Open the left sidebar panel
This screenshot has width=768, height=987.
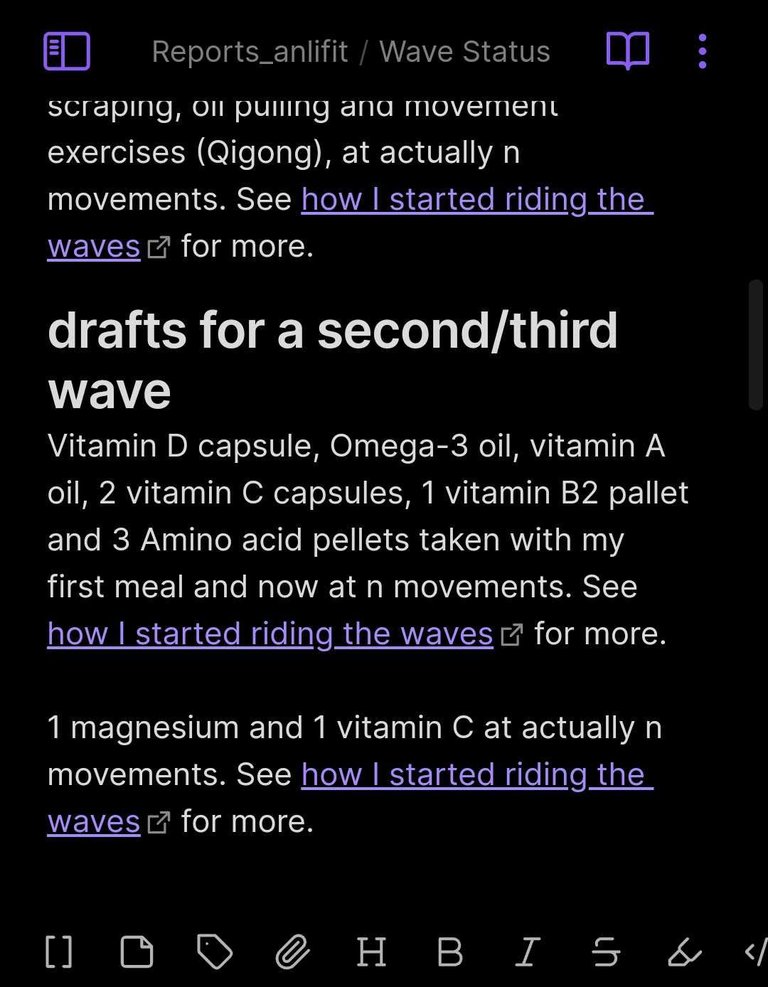pos(67,51)
